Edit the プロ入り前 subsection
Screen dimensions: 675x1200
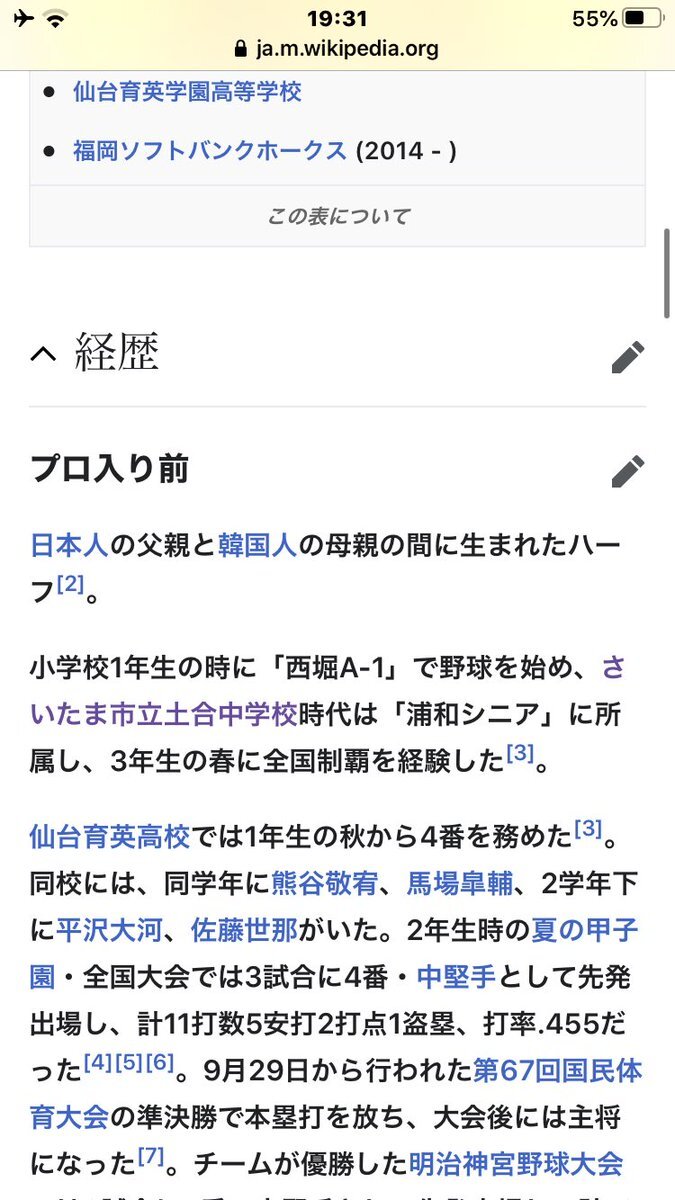point(628,471)
